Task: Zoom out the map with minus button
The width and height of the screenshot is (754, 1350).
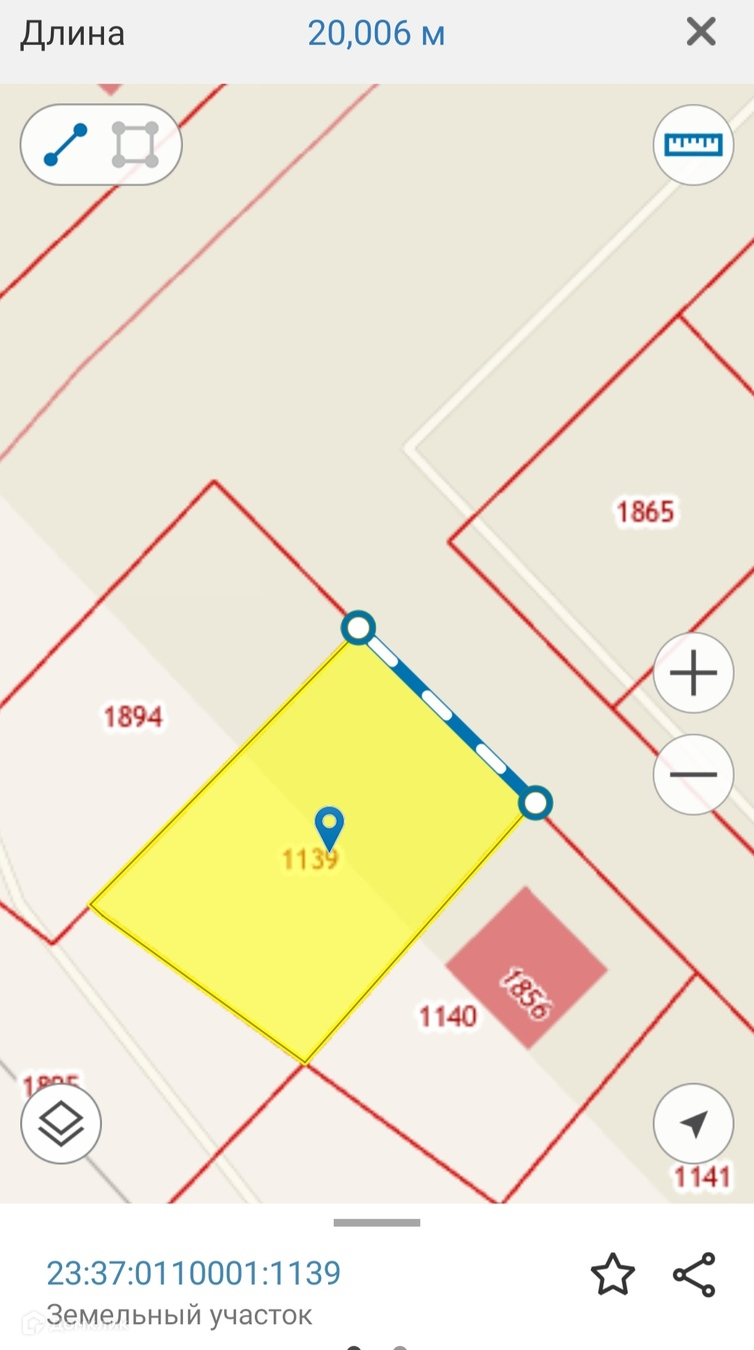Action: (693, 775)
